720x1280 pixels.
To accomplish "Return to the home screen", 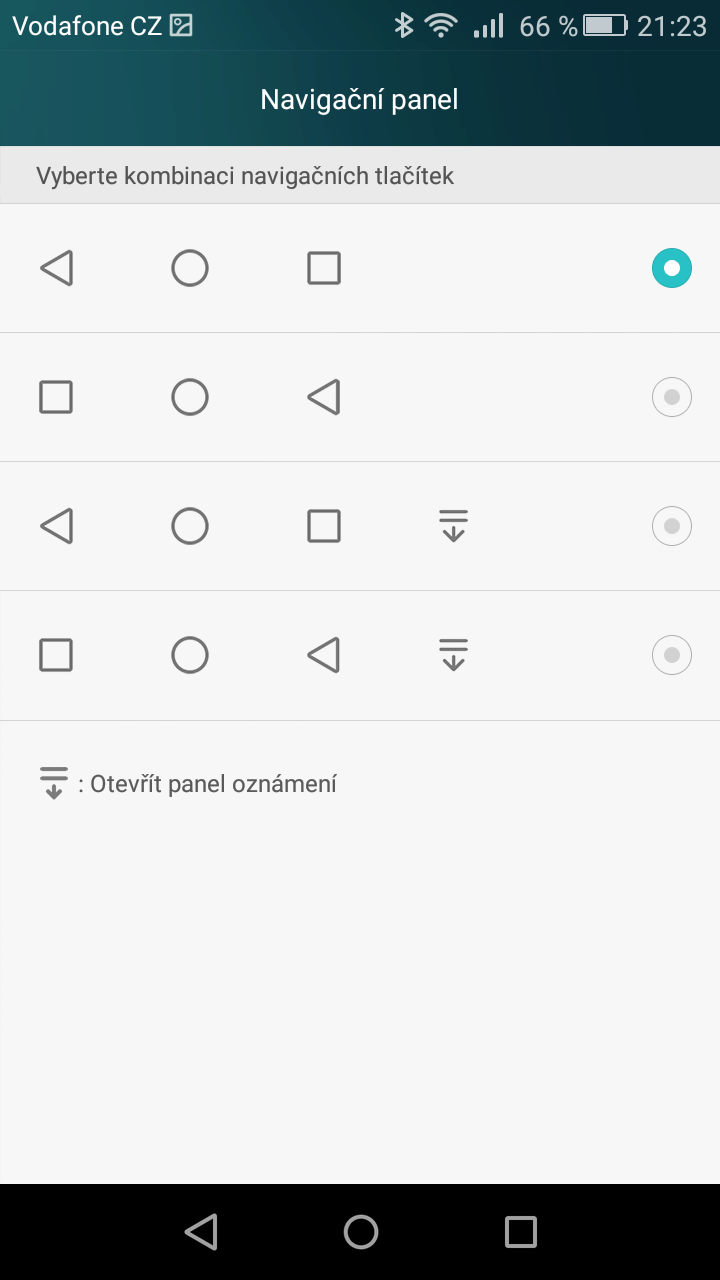I will (361, 1232).
